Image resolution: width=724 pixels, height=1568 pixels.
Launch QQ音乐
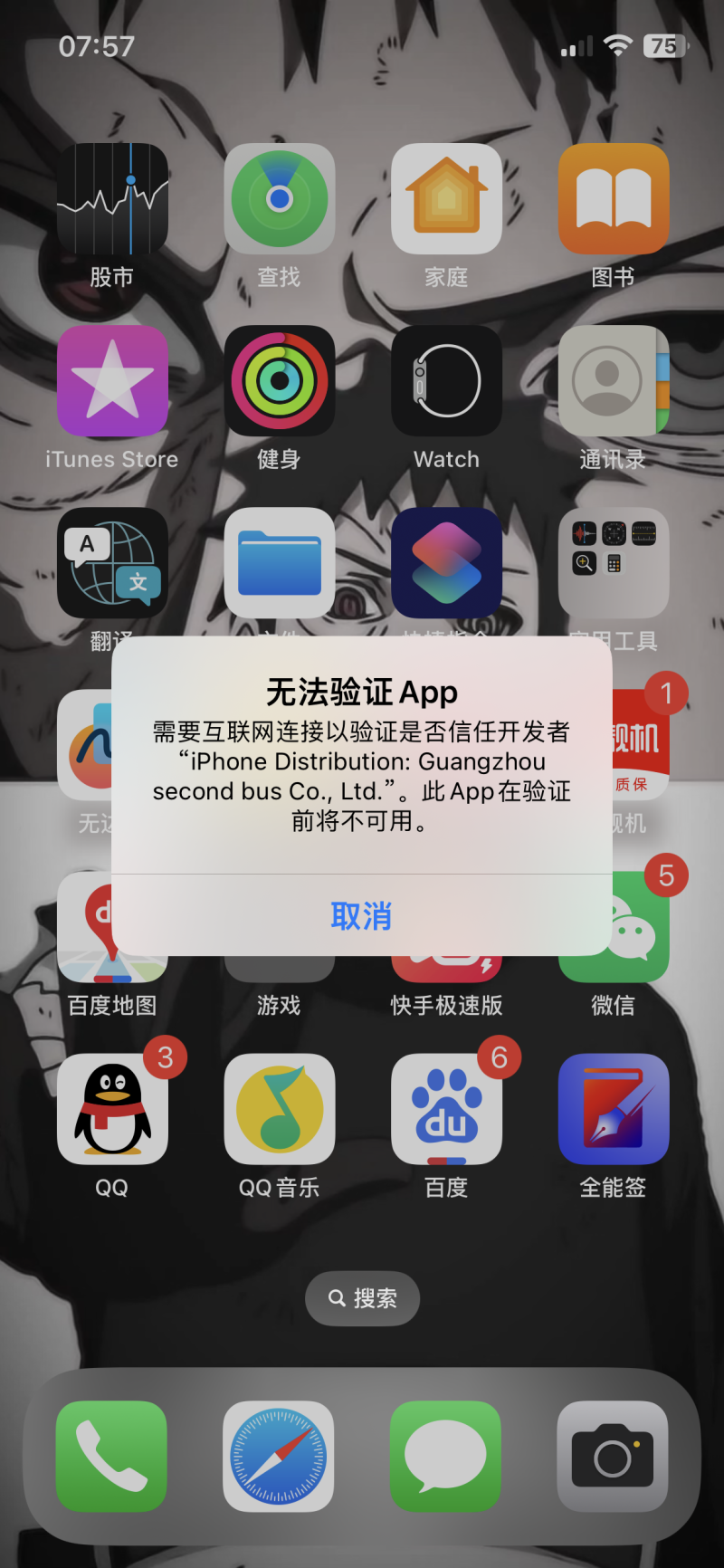tap(280, 1109)
